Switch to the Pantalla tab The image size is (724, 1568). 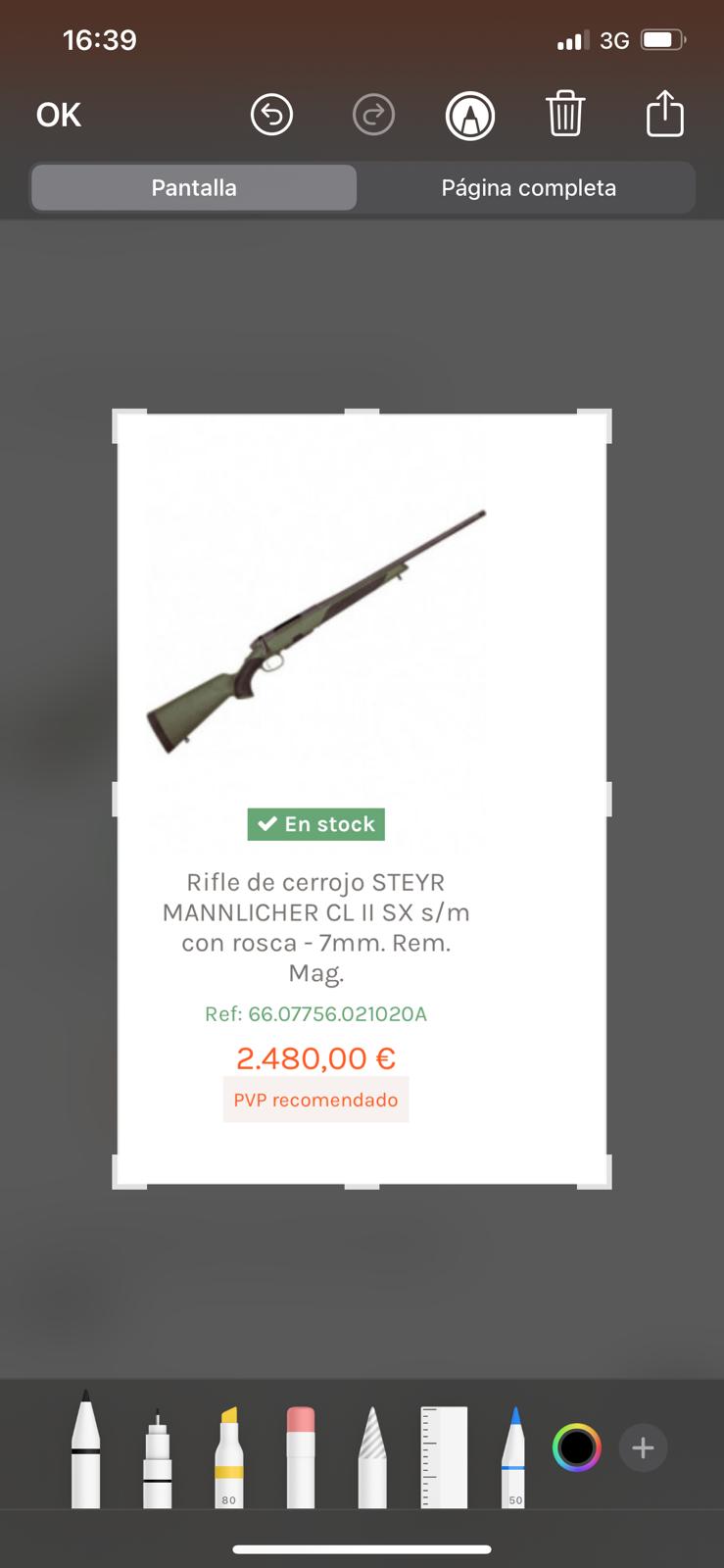tap(194, 188)
